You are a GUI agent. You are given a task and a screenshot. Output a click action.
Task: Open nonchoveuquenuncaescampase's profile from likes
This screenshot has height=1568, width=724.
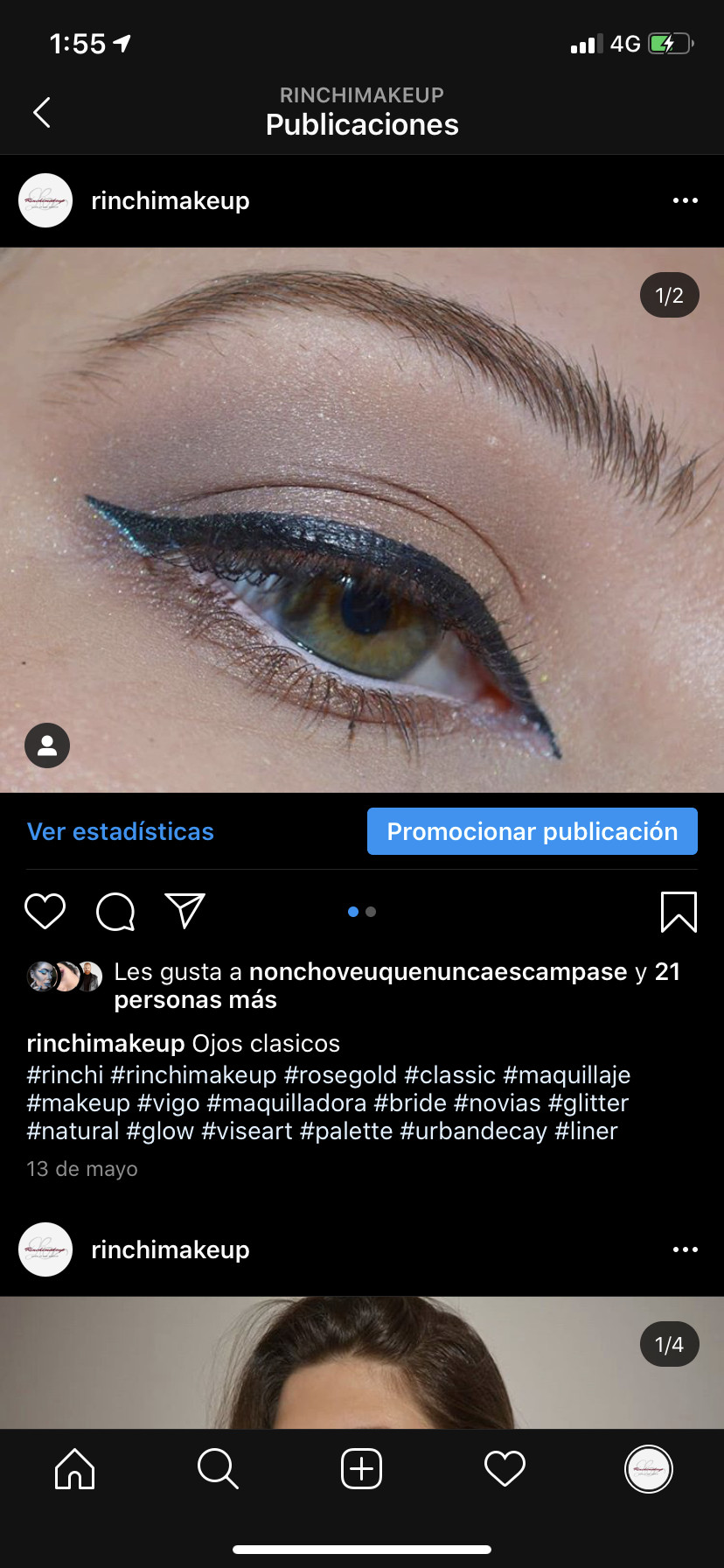pos(437,971)
